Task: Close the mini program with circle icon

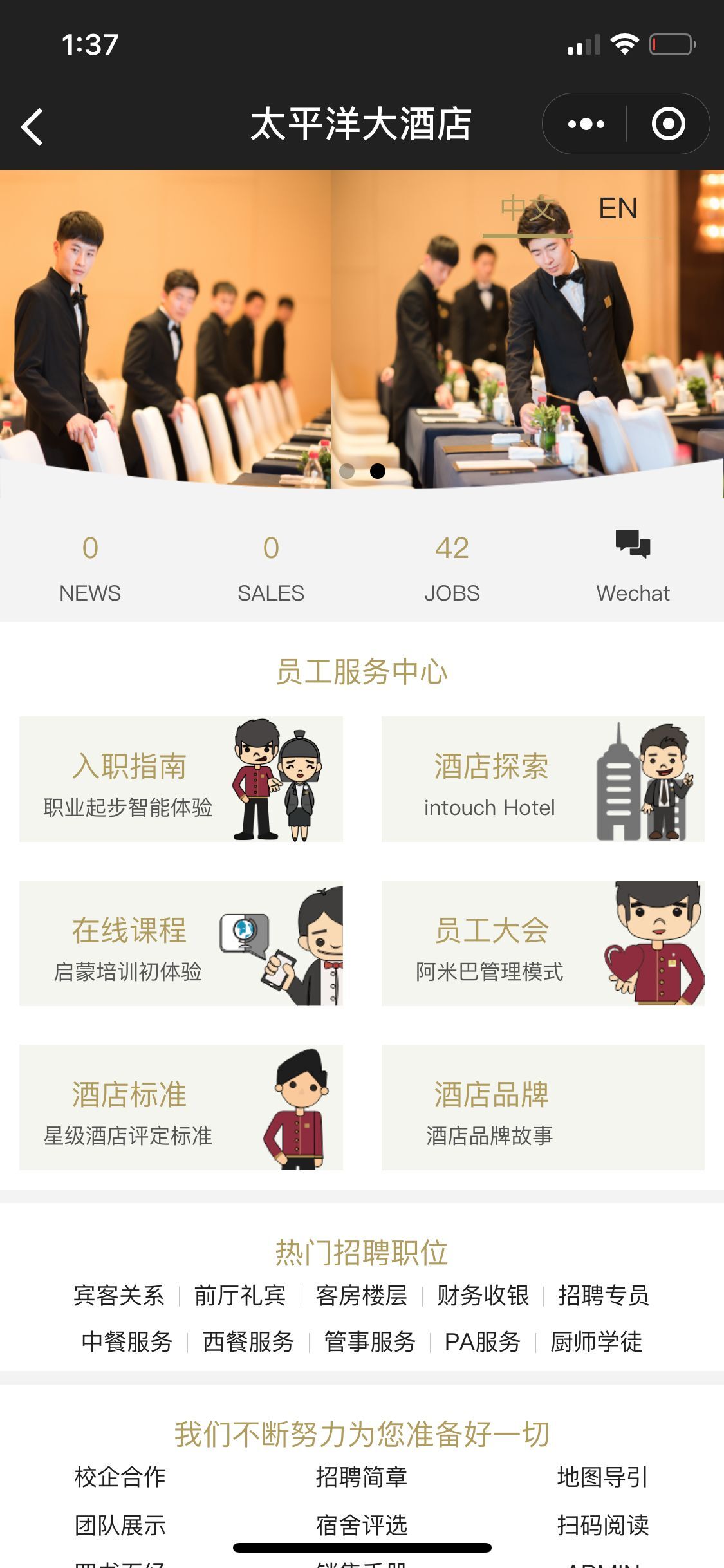Action: click(668, 124)
